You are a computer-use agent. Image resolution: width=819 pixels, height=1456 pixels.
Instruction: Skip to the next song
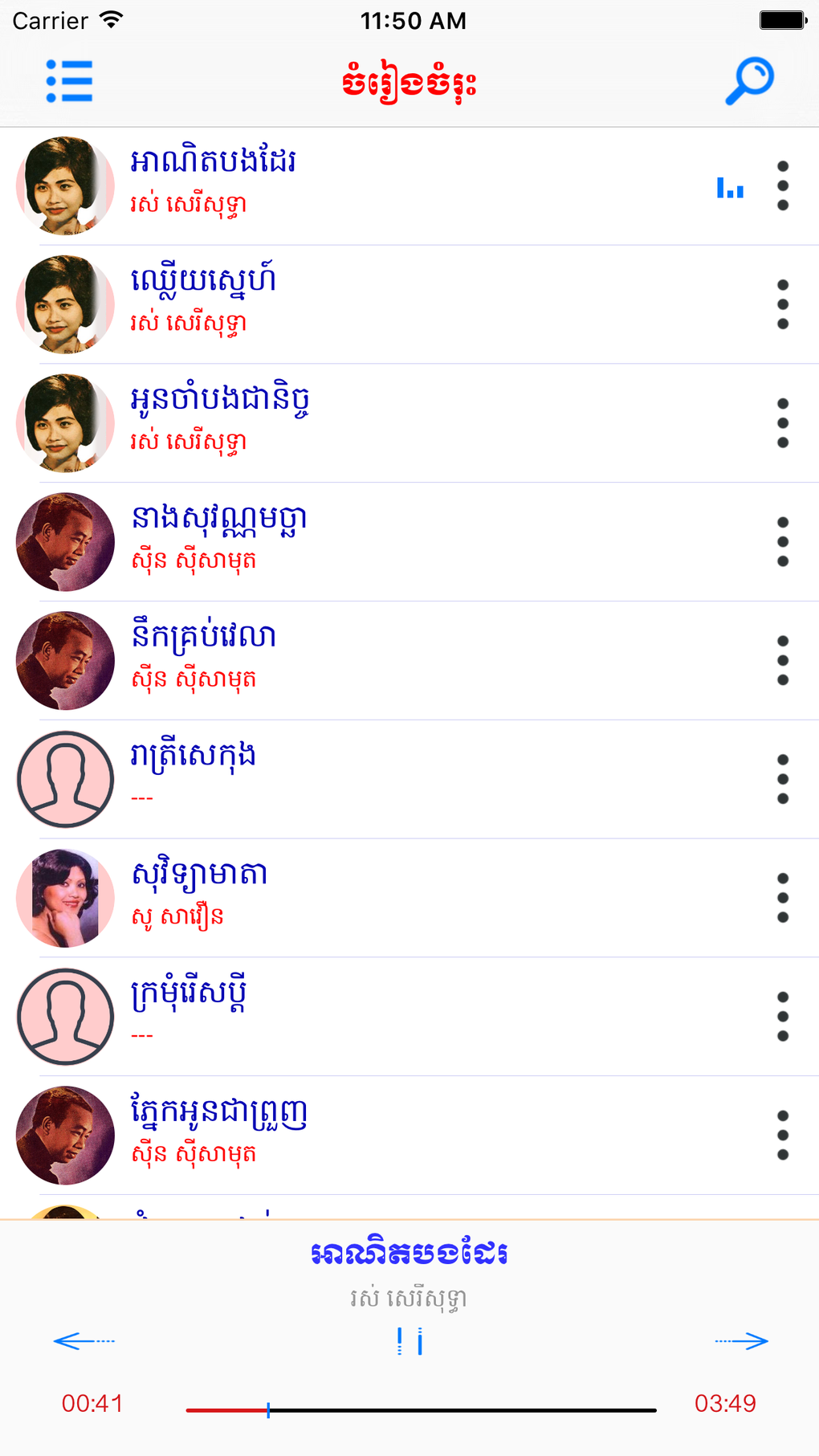[741, 1340]
